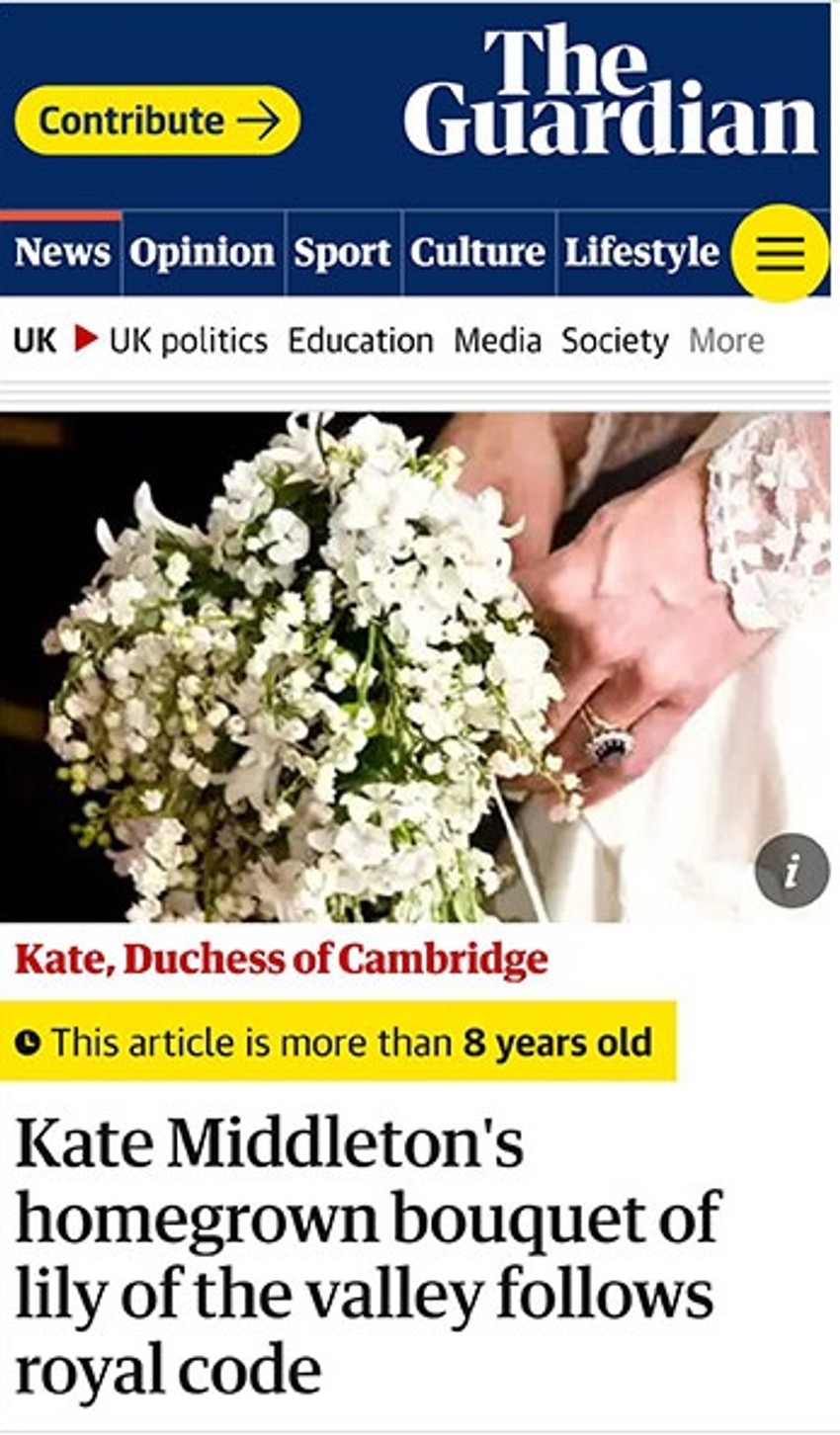Go to the Education subsection

click(x=360, y=341)
